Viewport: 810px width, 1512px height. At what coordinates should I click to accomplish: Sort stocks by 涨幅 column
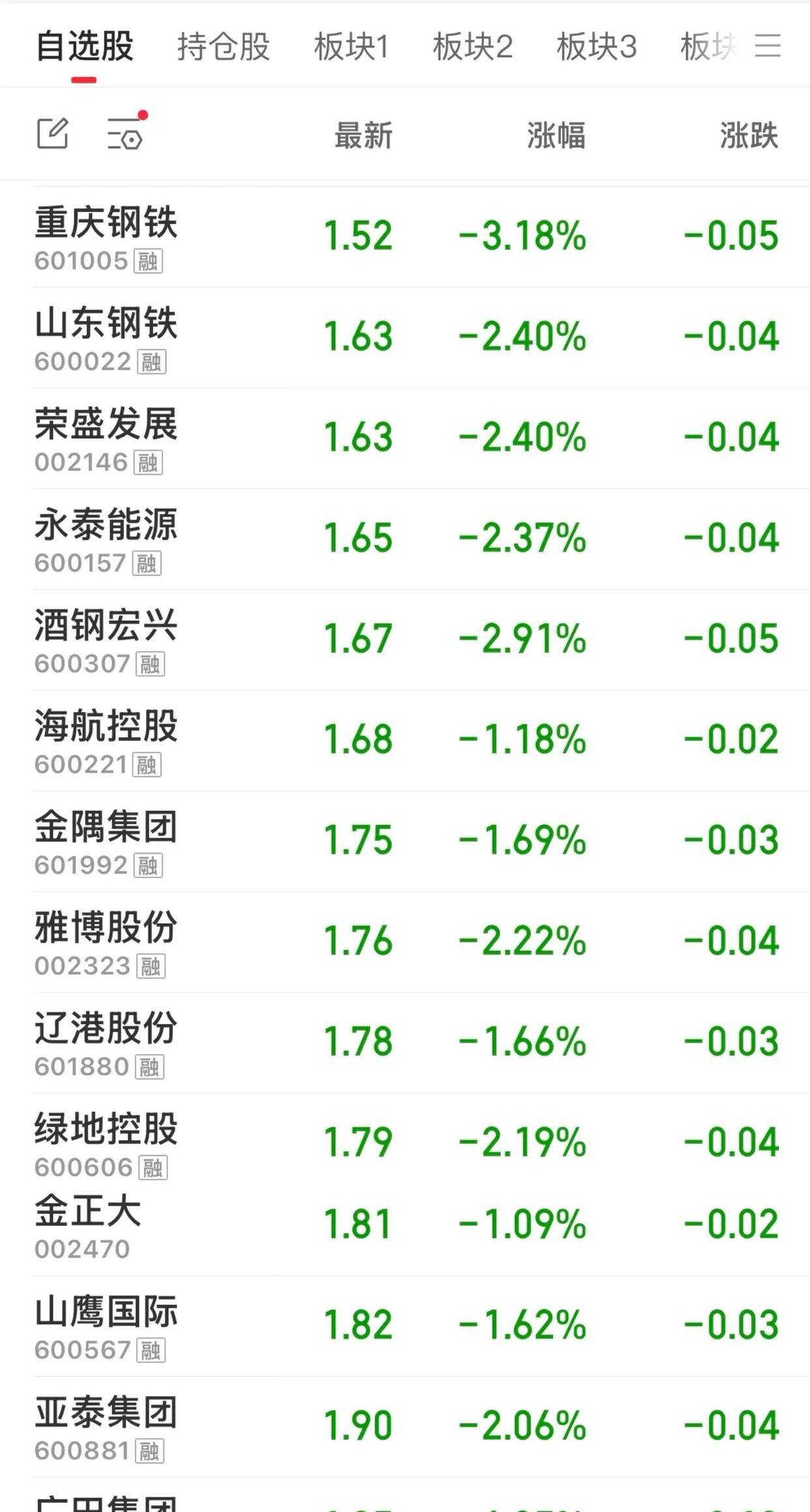coord(556,136)
